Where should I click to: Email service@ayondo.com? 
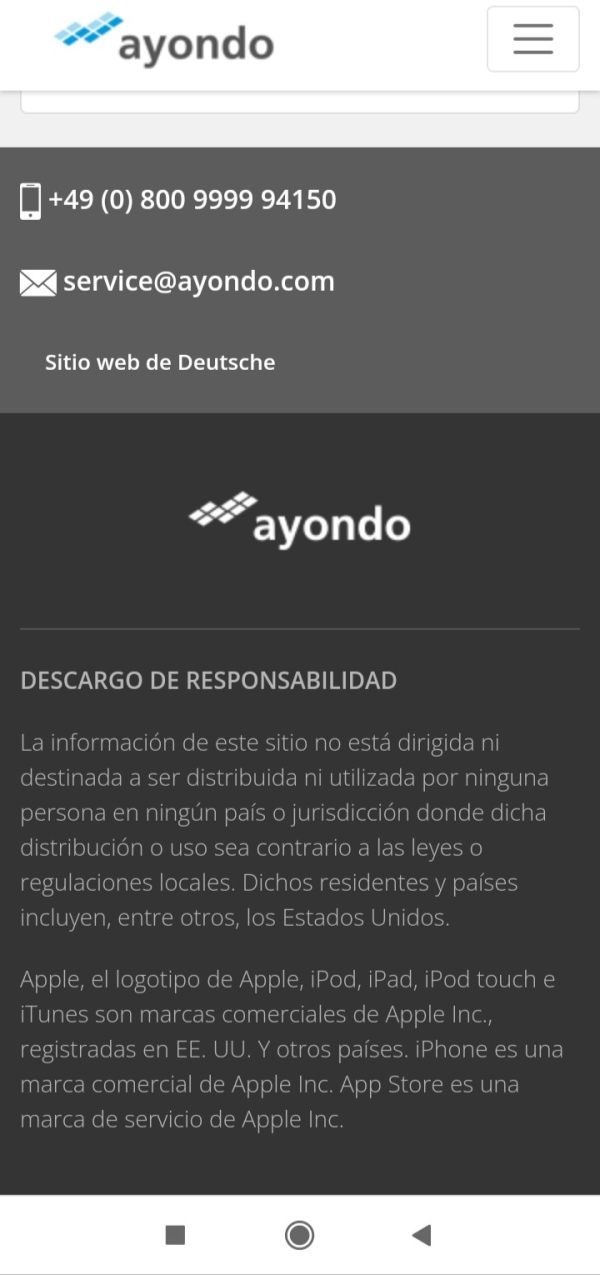[198, 282]
